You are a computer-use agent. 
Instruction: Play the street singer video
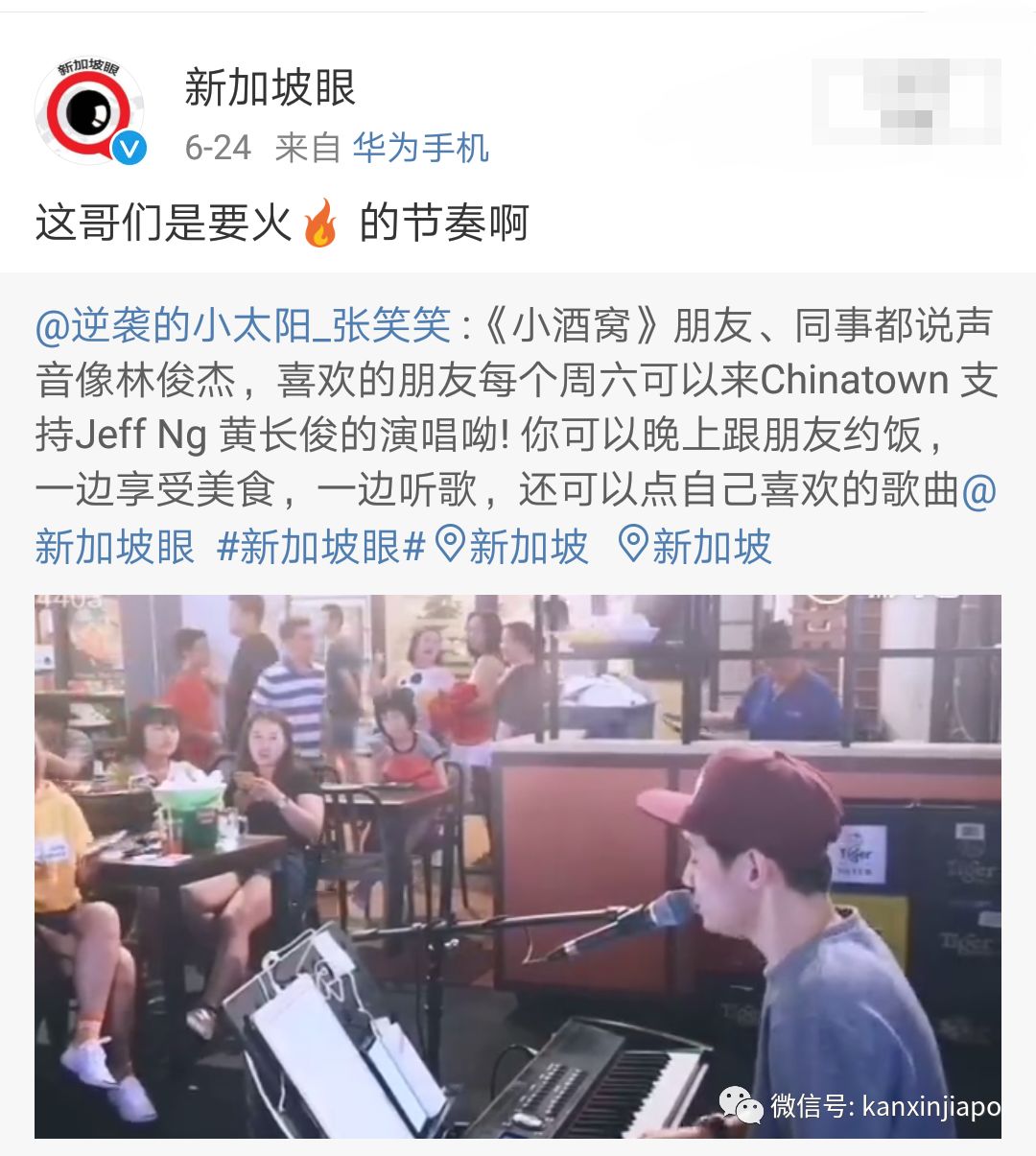pyautogui.click(x=518, y=865)
